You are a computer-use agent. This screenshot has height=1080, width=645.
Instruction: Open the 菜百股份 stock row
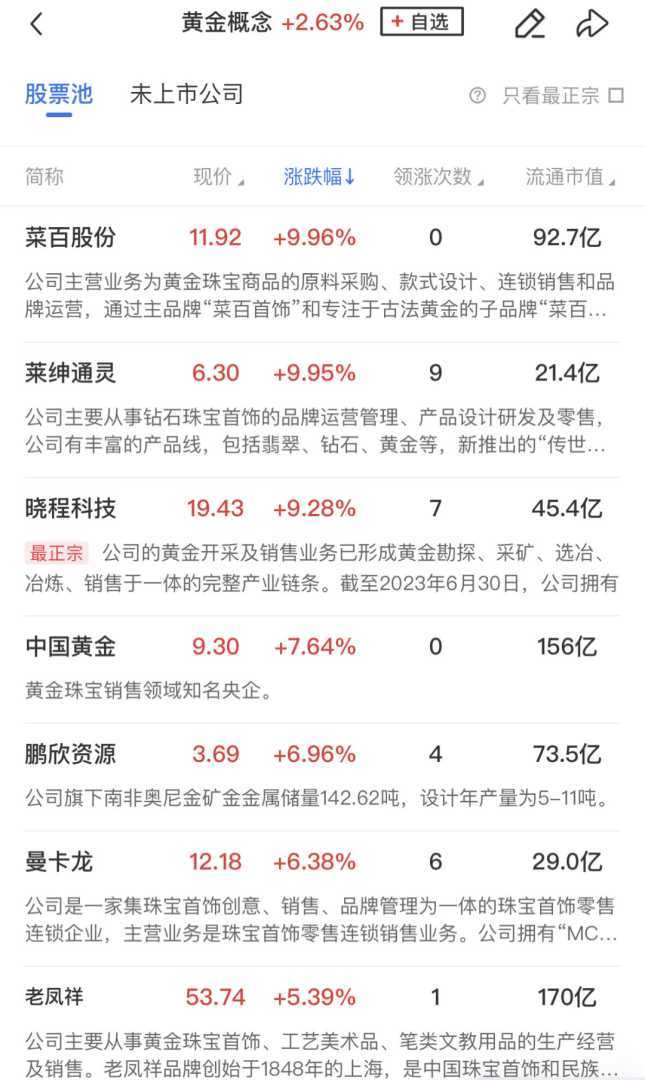point(71,238)
